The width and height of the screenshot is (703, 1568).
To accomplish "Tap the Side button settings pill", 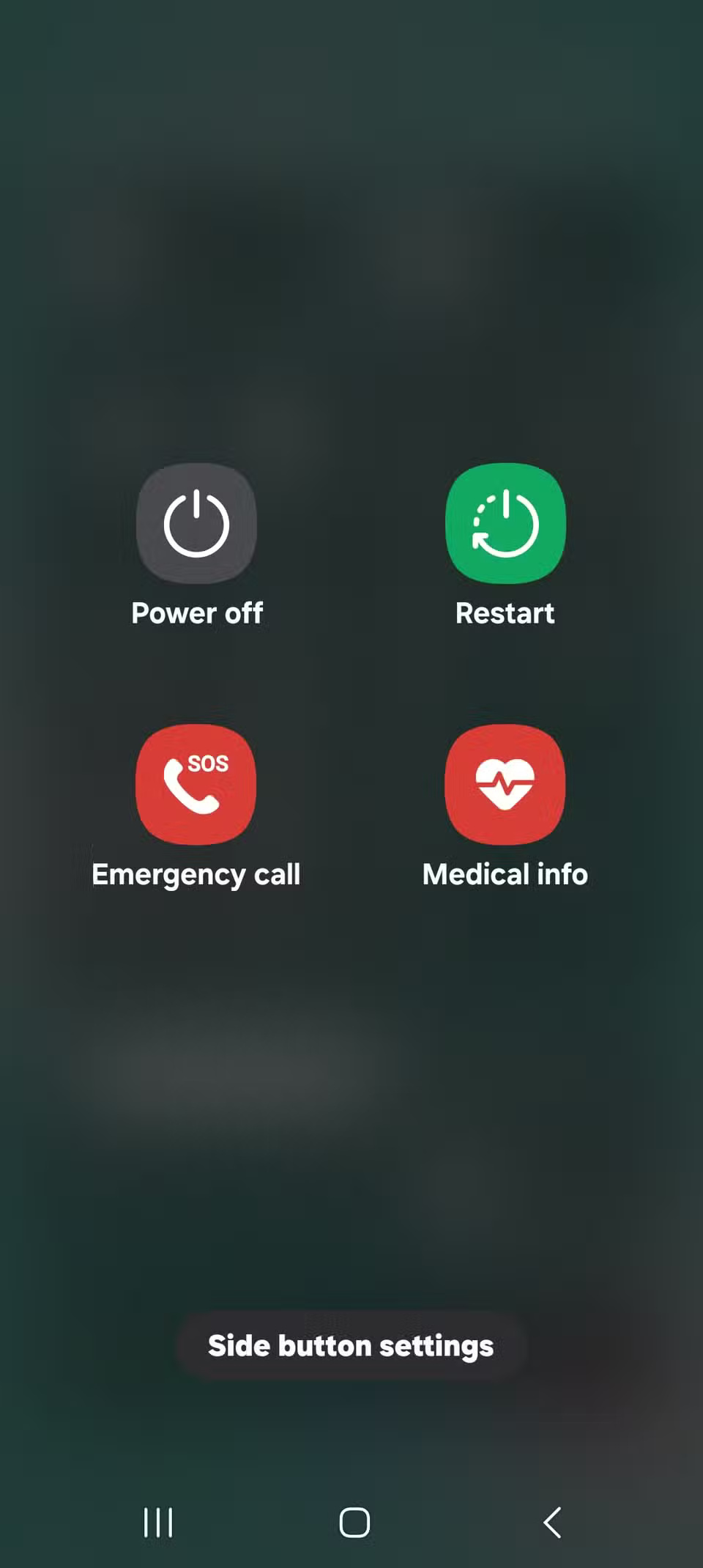I will (x=352, y=1345).
